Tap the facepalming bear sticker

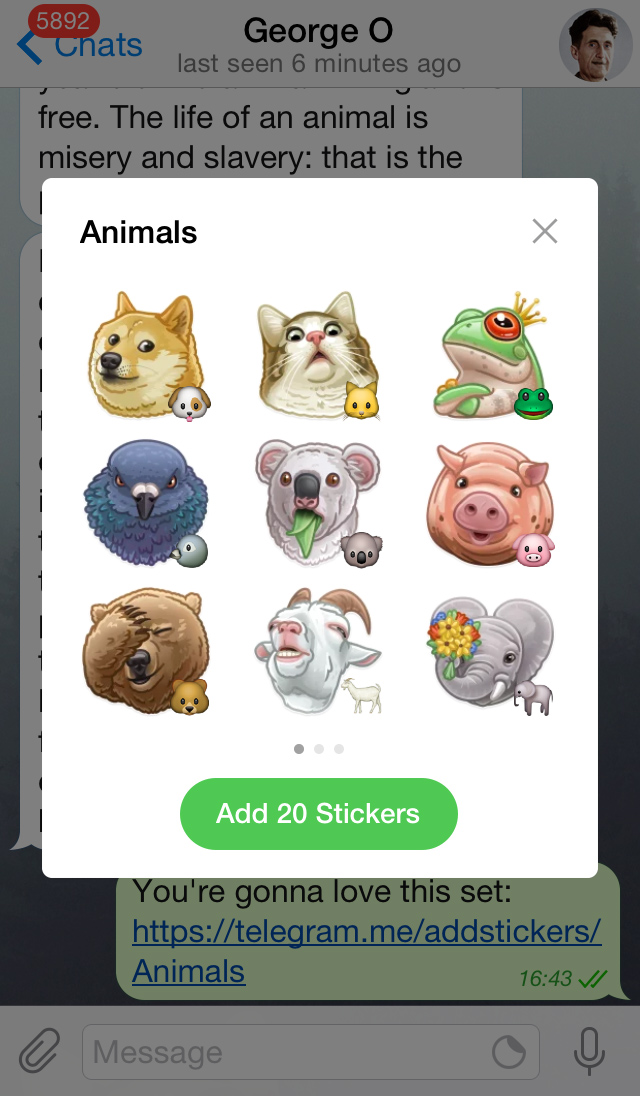point(148,650)
